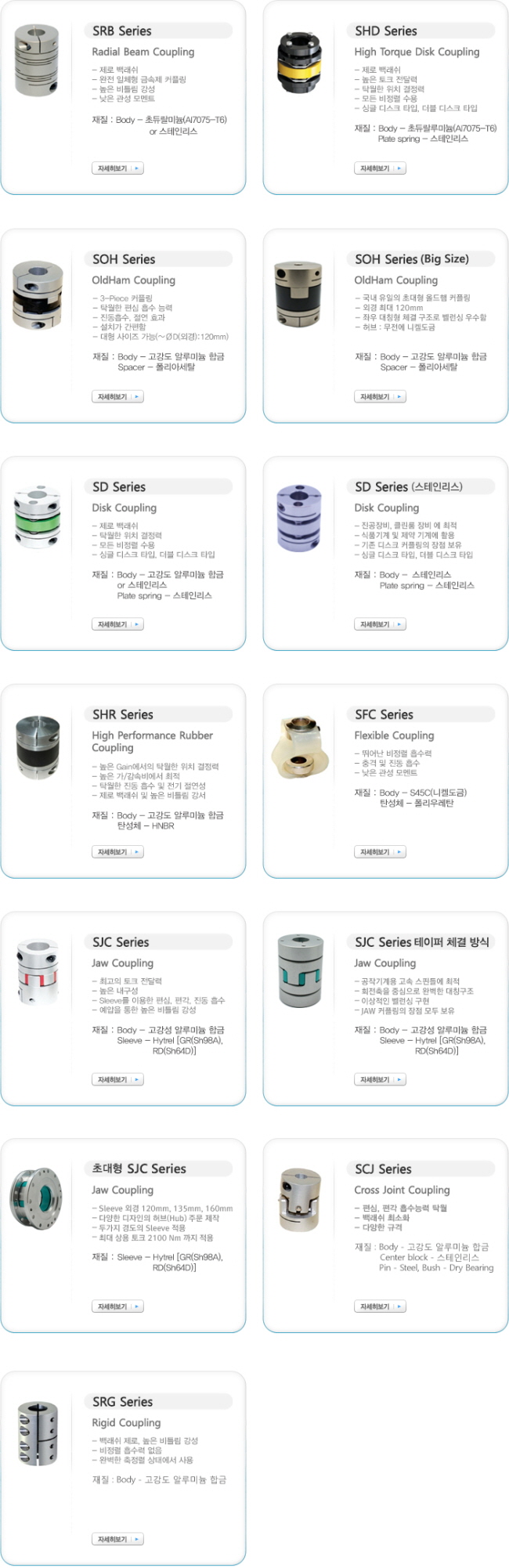The height and width of the screenshot is (1568, 509).
Task: Tap 자세히보기 for 초대형 SJC Series
Action: pyautogui.click(x=117, y=1306)
